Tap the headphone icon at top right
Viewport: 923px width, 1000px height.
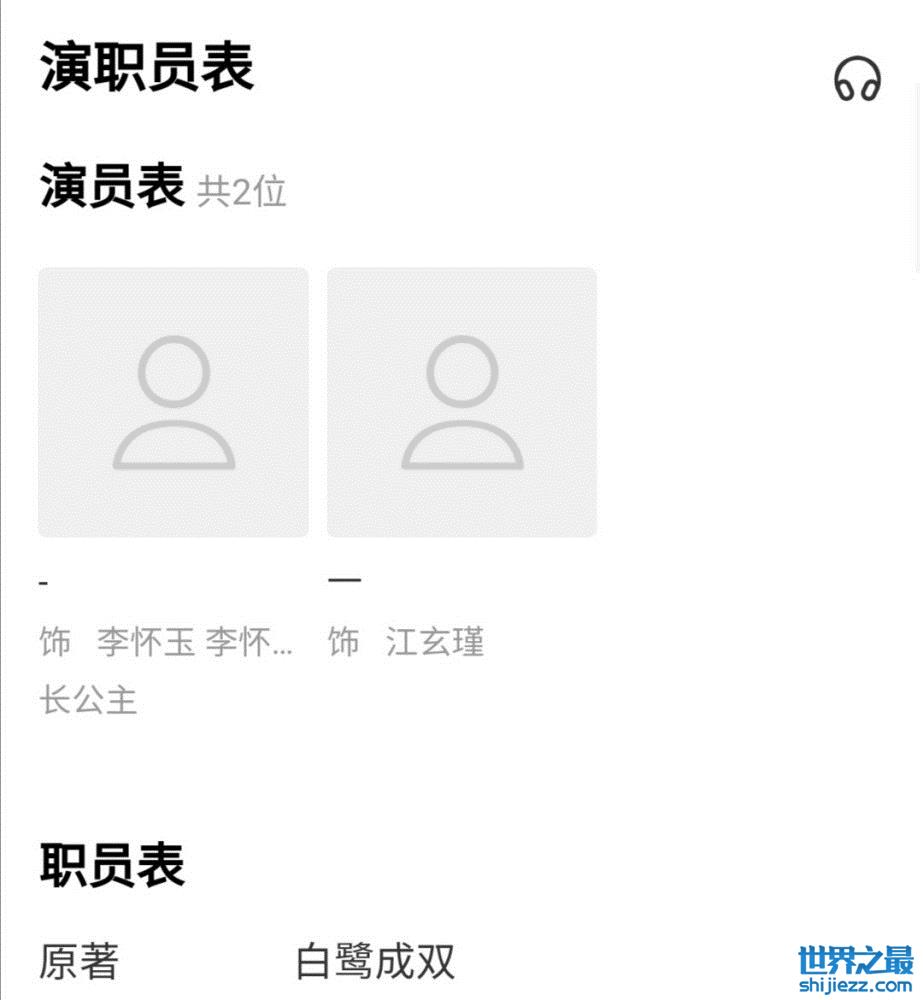[x=857, y=79]
